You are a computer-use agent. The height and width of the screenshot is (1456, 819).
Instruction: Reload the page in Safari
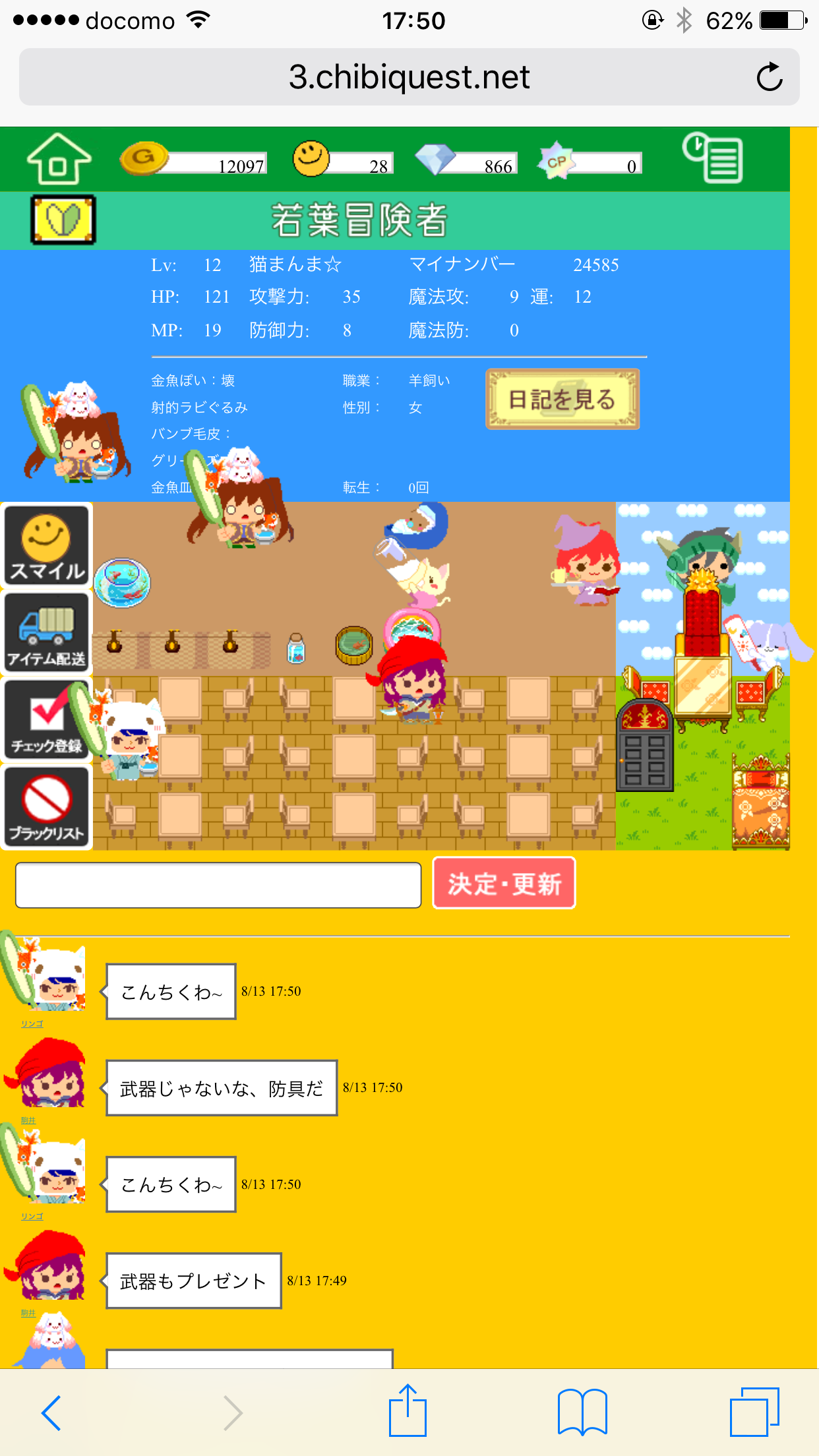769,77
